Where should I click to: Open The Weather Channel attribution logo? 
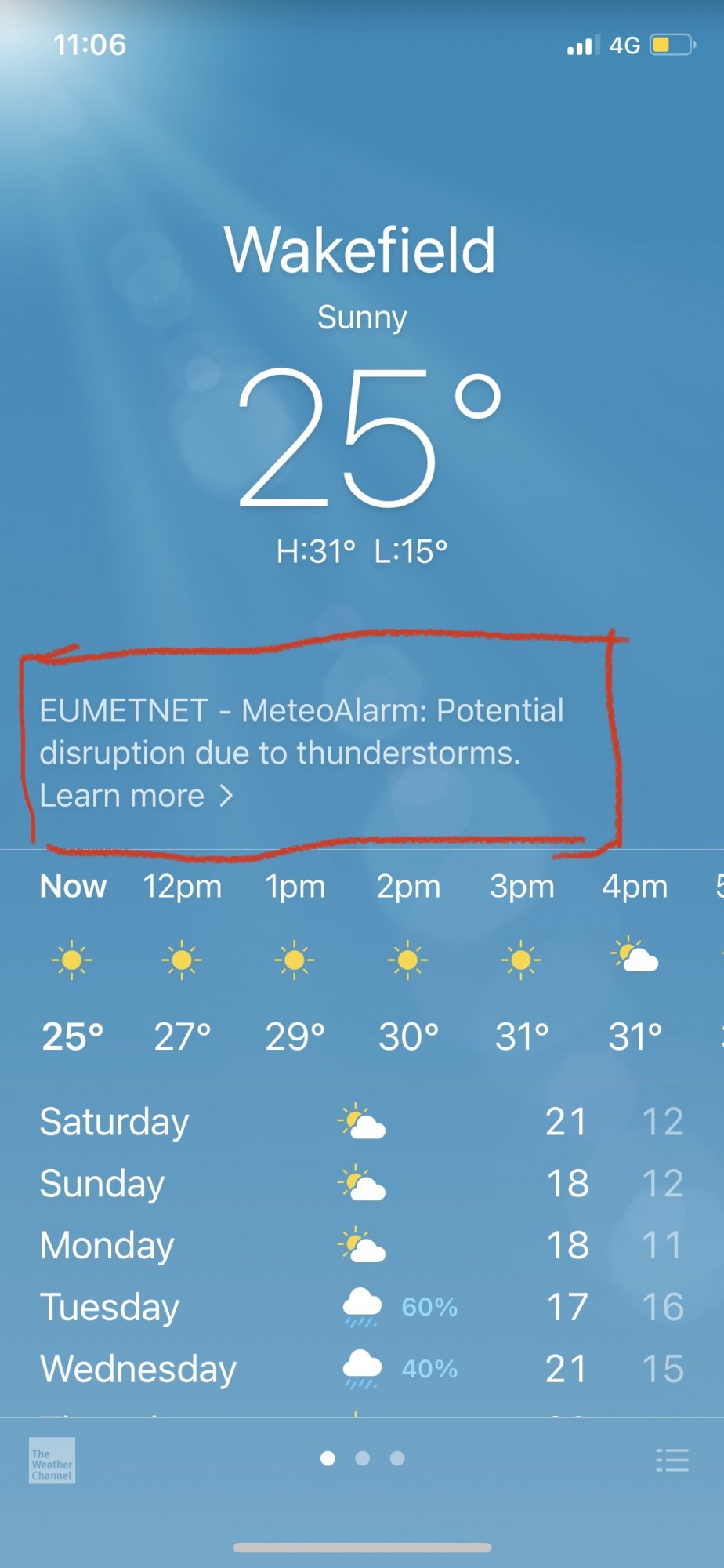(x=52, y=1460)
